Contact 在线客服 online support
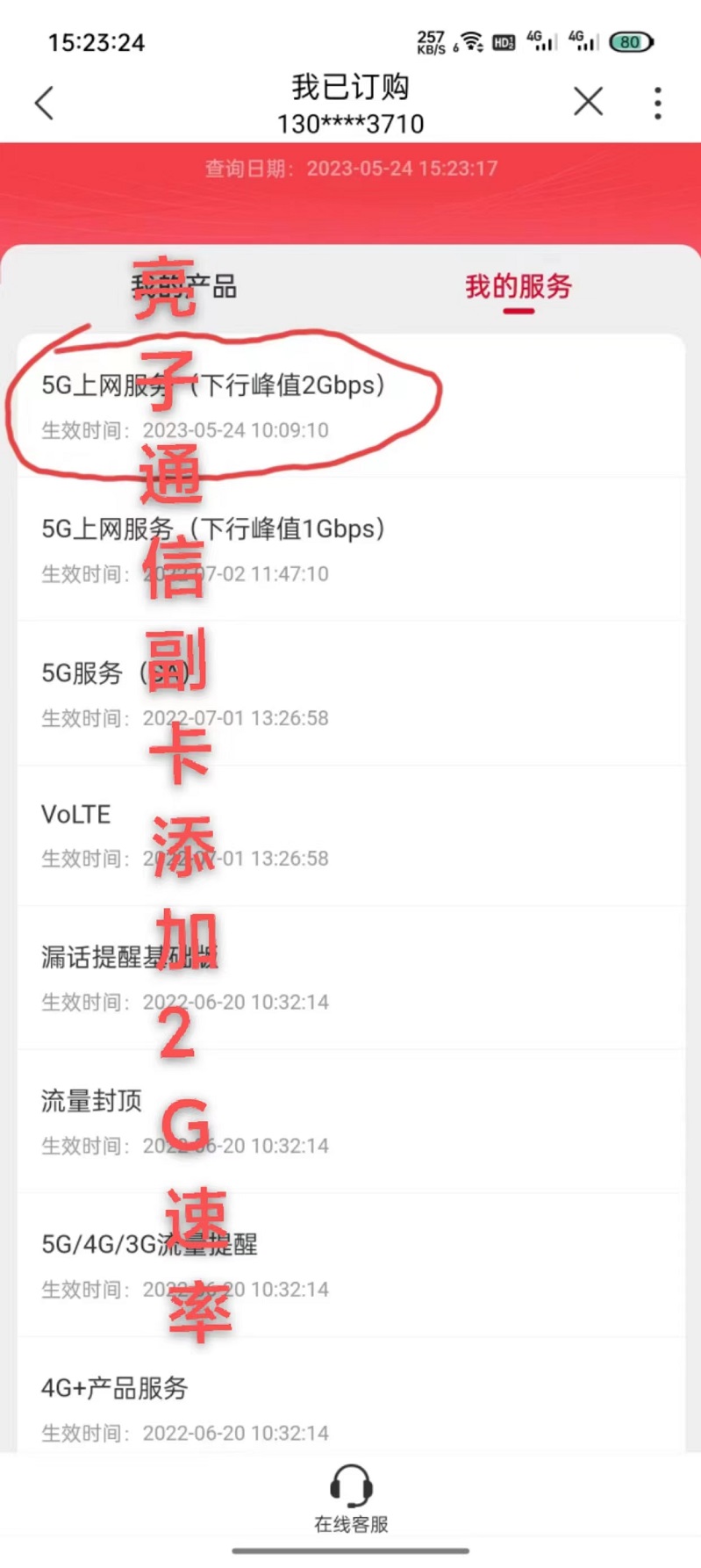Image resolution: width=701 pixels, height=1568 pixels. [351, 1500]
